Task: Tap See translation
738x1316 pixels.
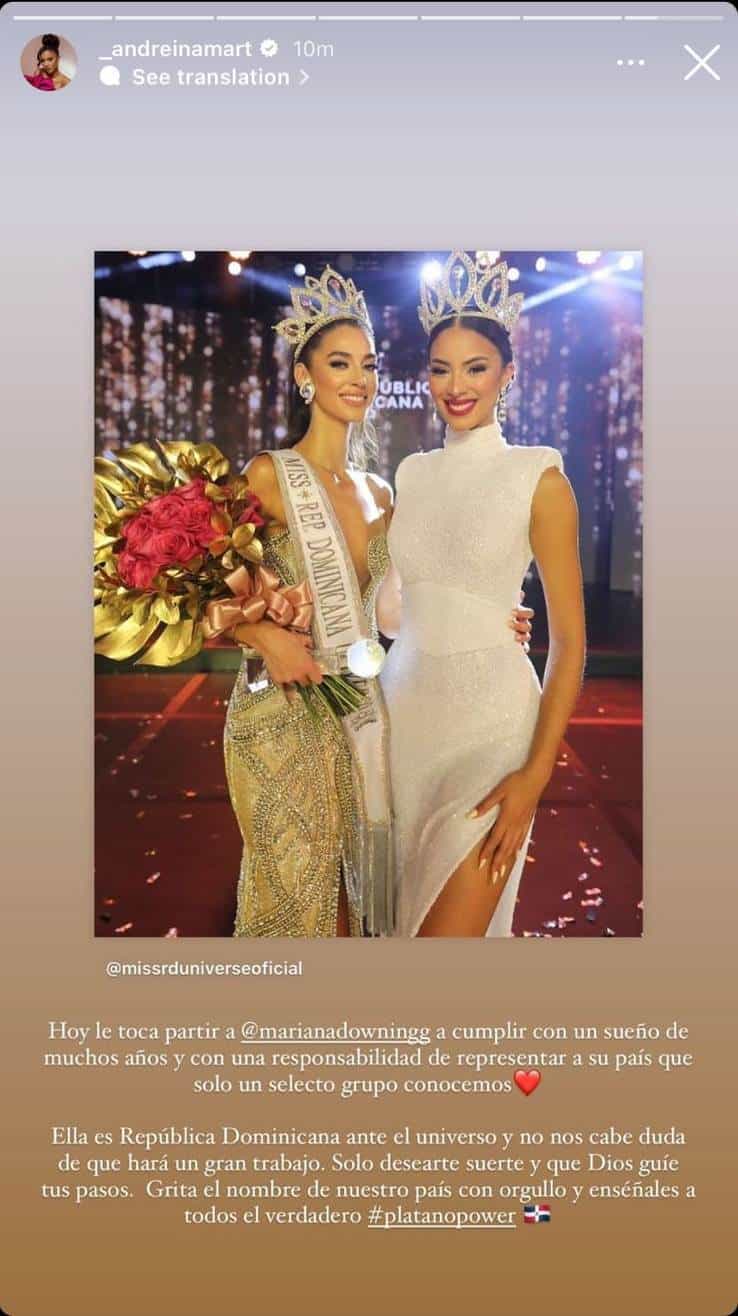Action: point(210,76)
